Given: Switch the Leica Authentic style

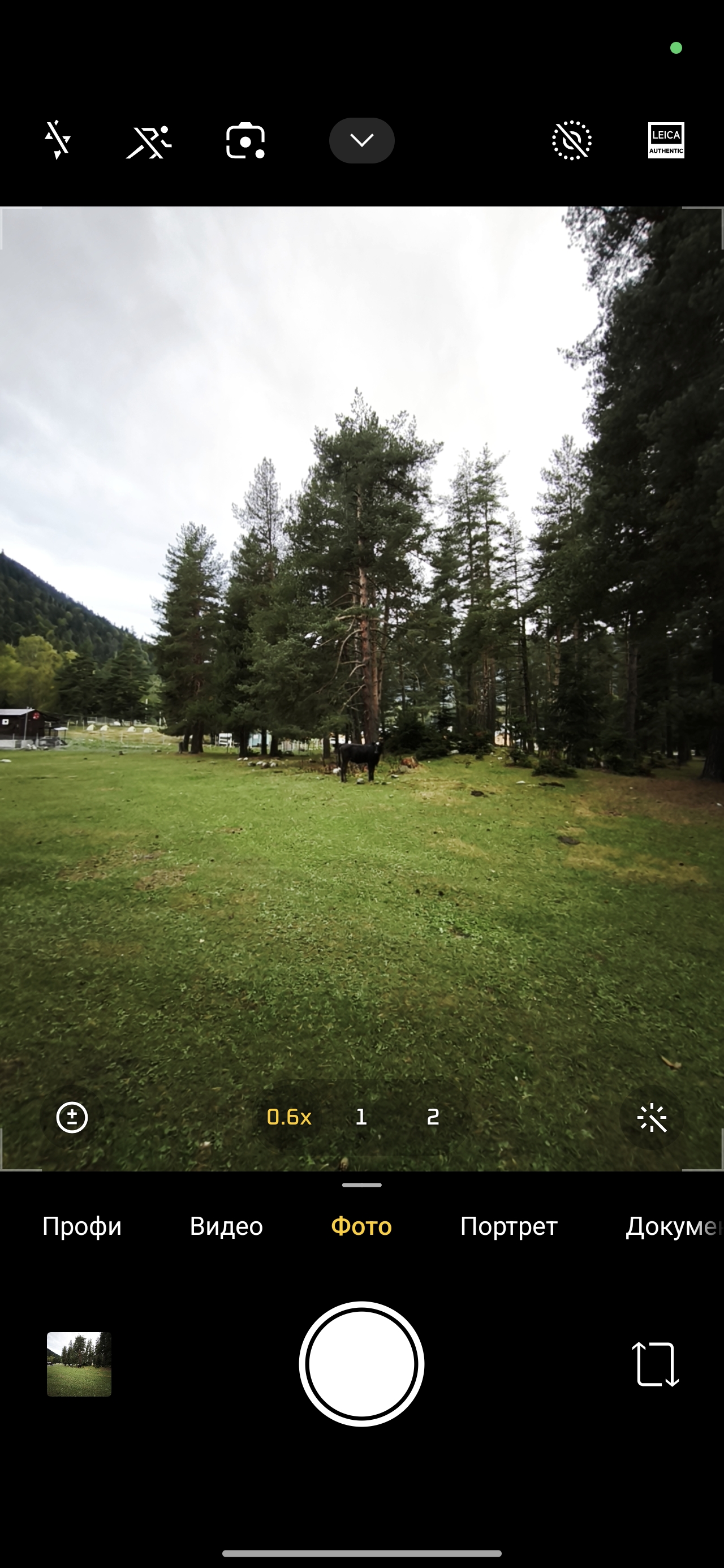Looking at the screenshot, I should point(666,141).
